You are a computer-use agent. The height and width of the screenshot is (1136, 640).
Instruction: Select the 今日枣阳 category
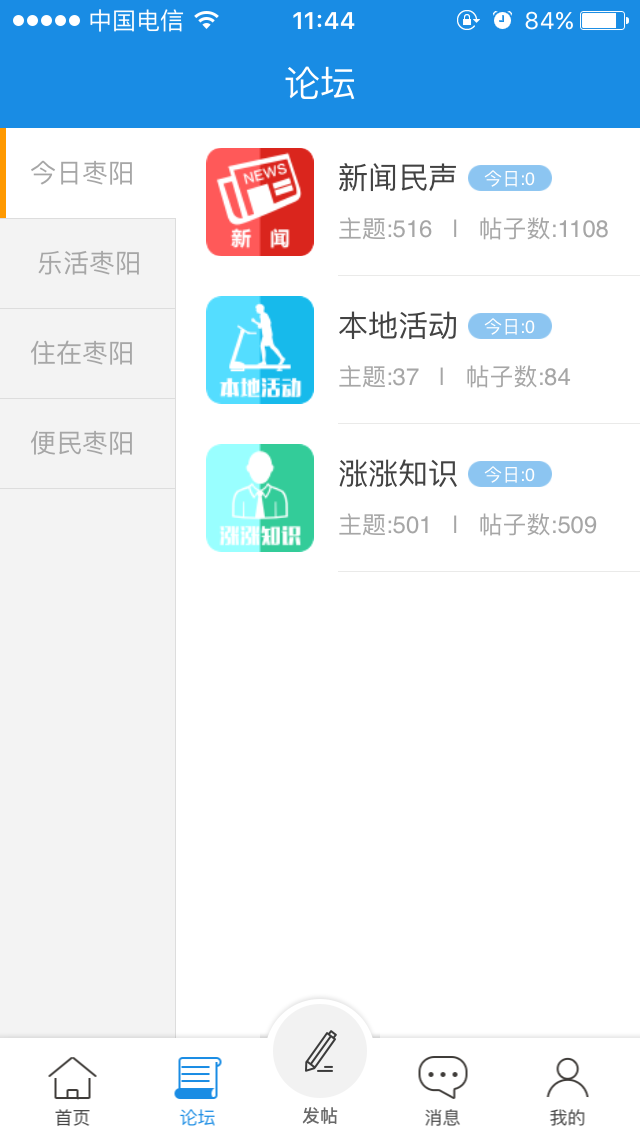tap(82, 173)
